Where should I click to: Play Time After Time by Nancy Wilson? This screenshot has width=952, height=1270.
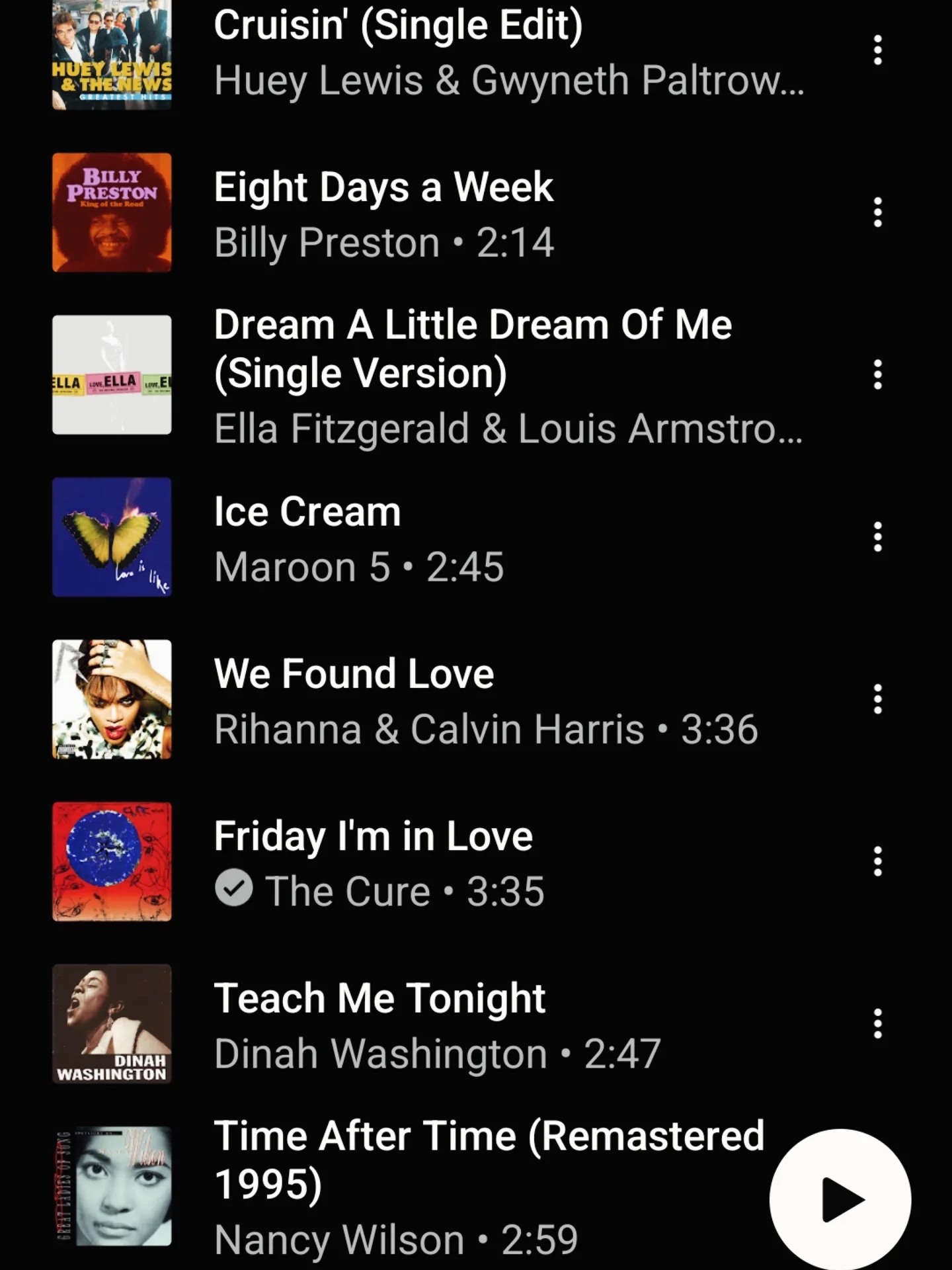tap(463, 1186)
